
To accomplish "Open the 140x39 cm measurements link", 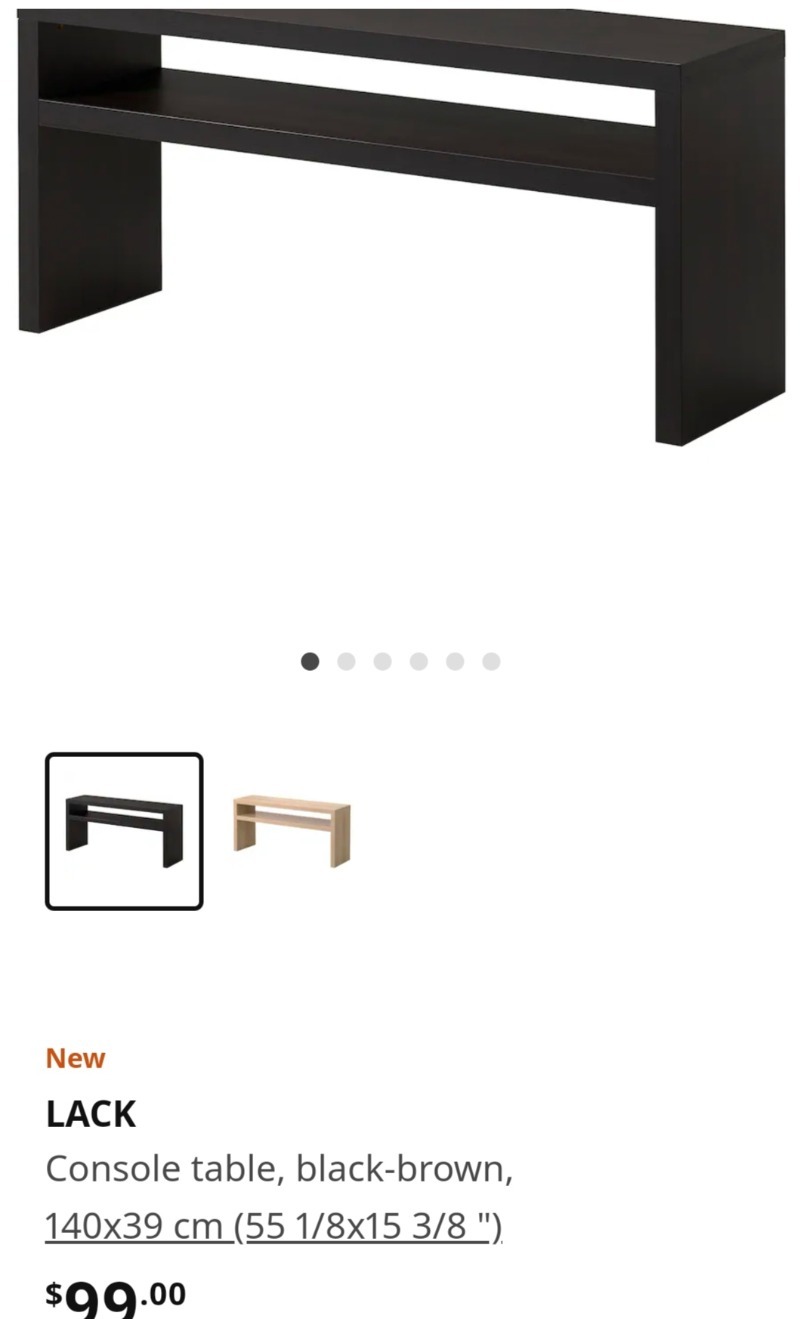I will [x=273, y=1226].
